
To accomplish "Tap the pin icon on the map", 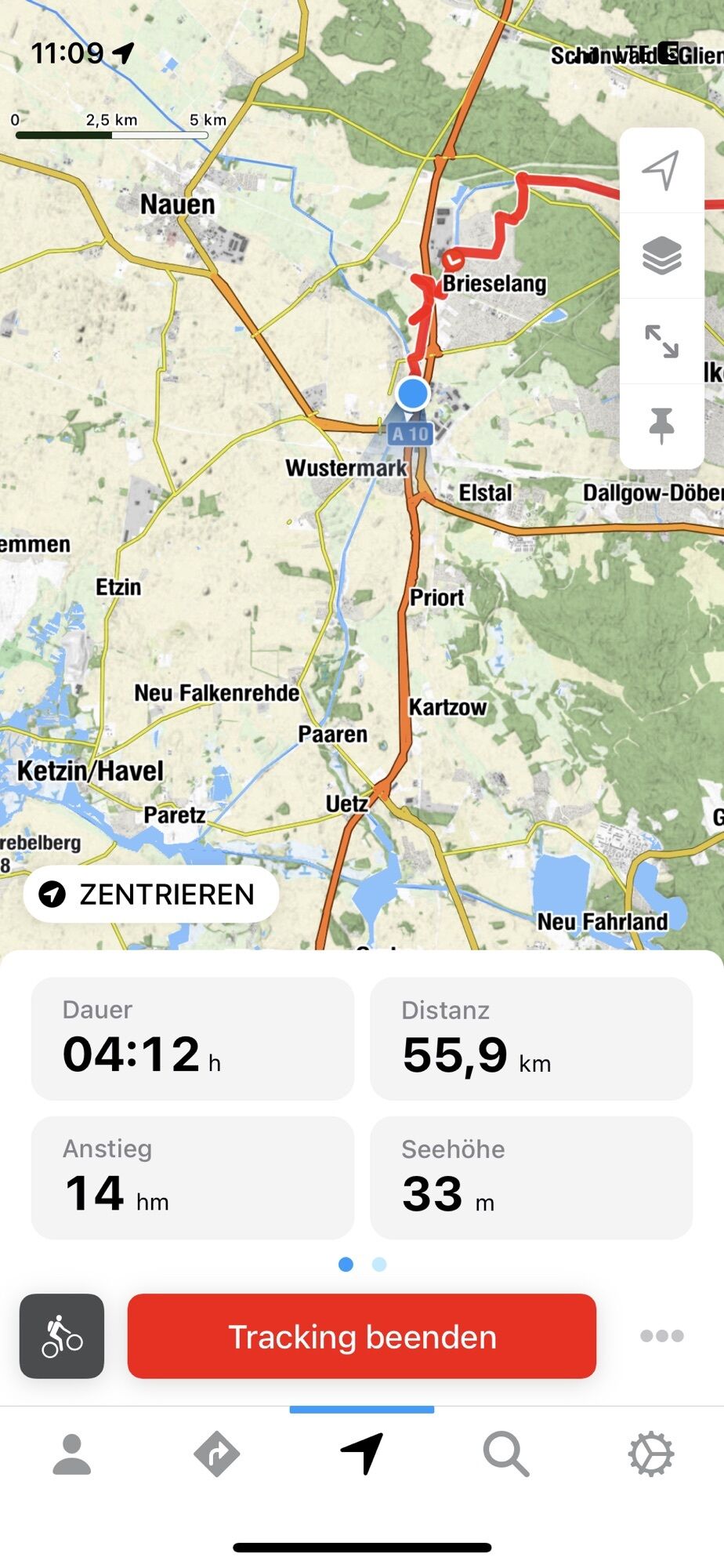I will pyautogui.click(x=661, y=426).
